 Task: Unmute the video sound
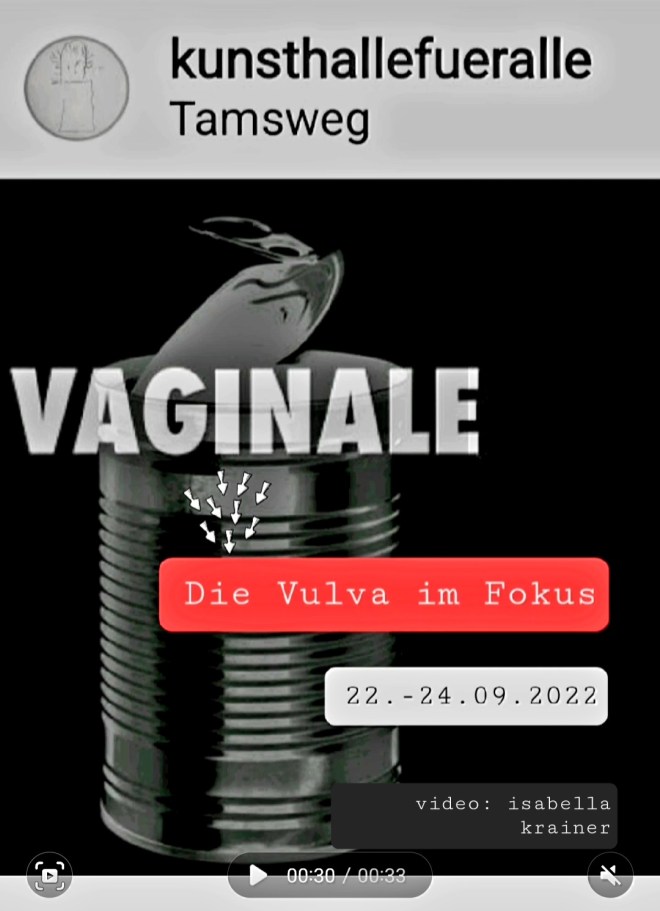(610, 876)
